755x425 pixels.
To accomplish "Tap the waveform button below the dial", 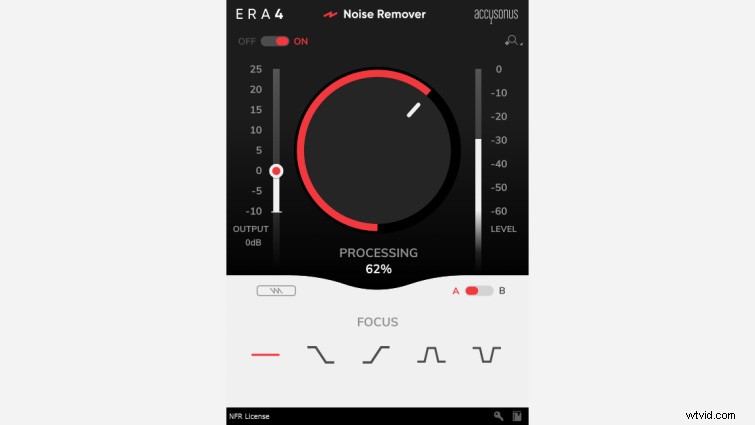I will tap(276, 291).
